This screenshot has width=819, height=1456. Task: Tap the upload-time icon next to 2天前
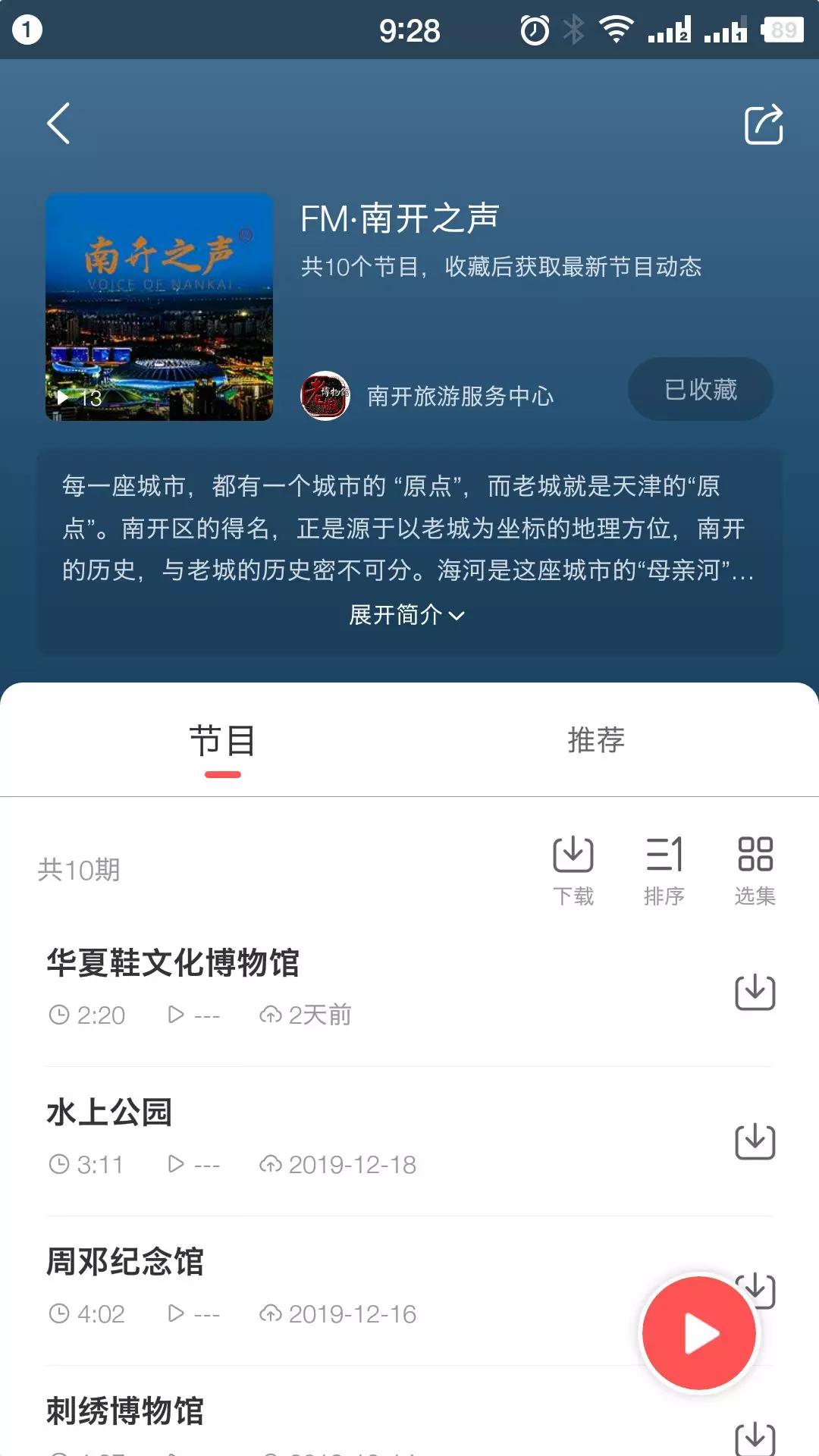(271, 1014)
